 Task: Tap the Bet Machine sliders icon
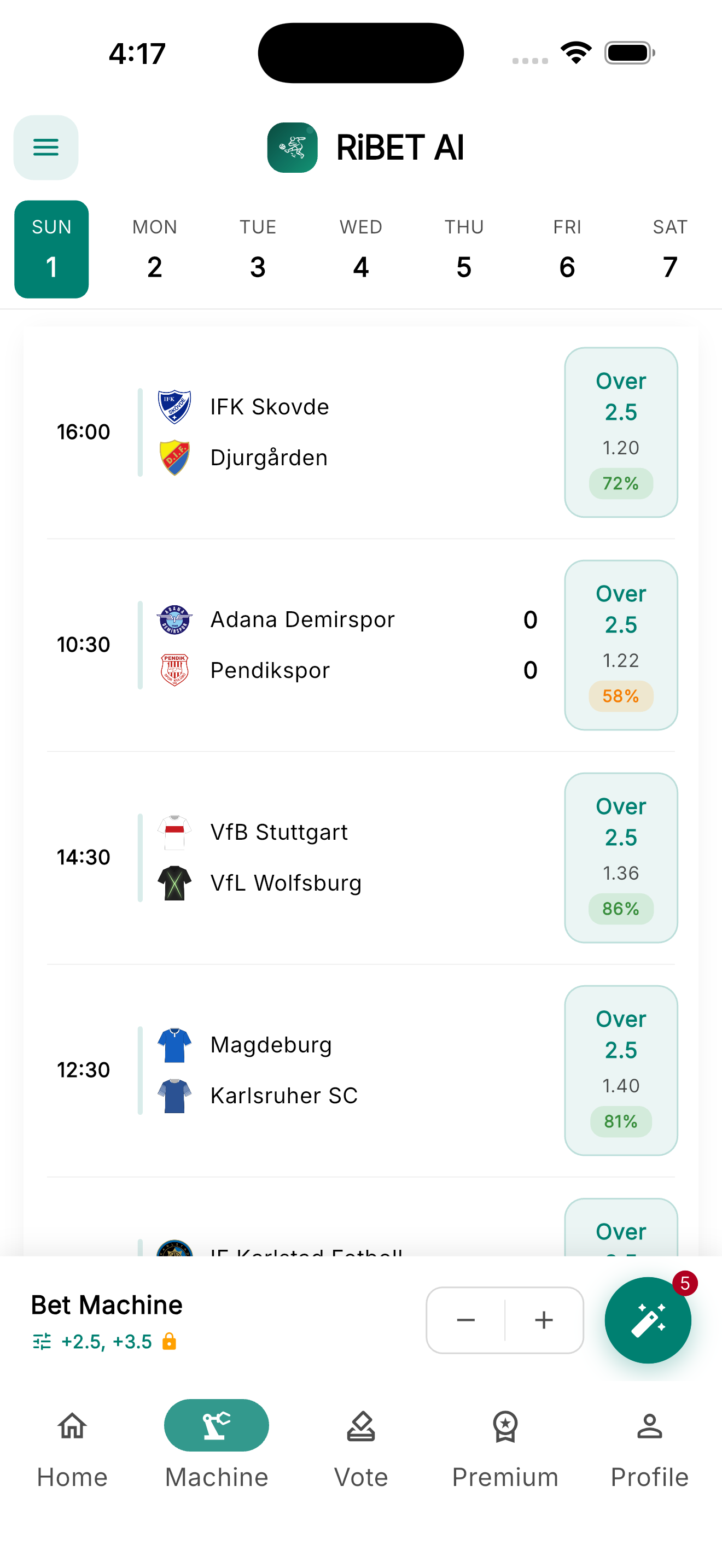tap(41, 1341)
